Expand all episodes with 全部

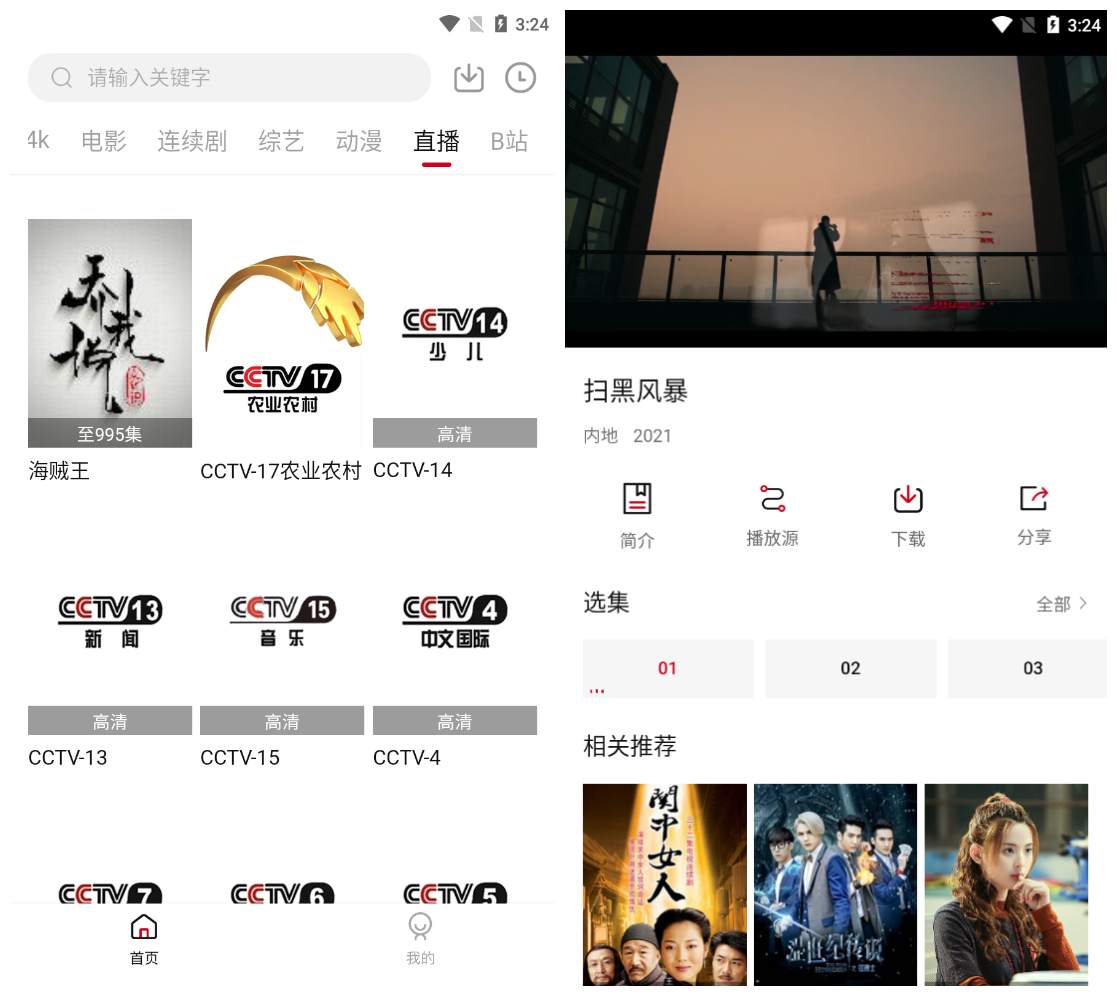(1061, 604)
